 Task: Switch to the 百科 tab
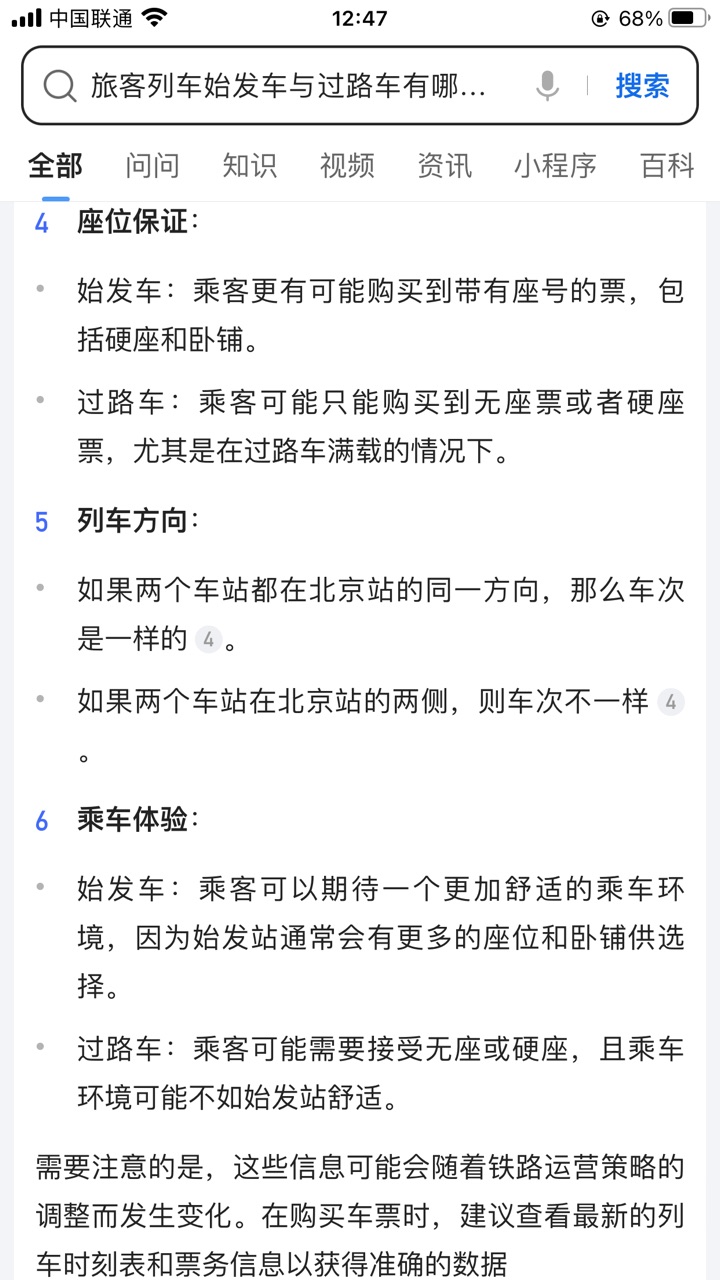[667, 165]
